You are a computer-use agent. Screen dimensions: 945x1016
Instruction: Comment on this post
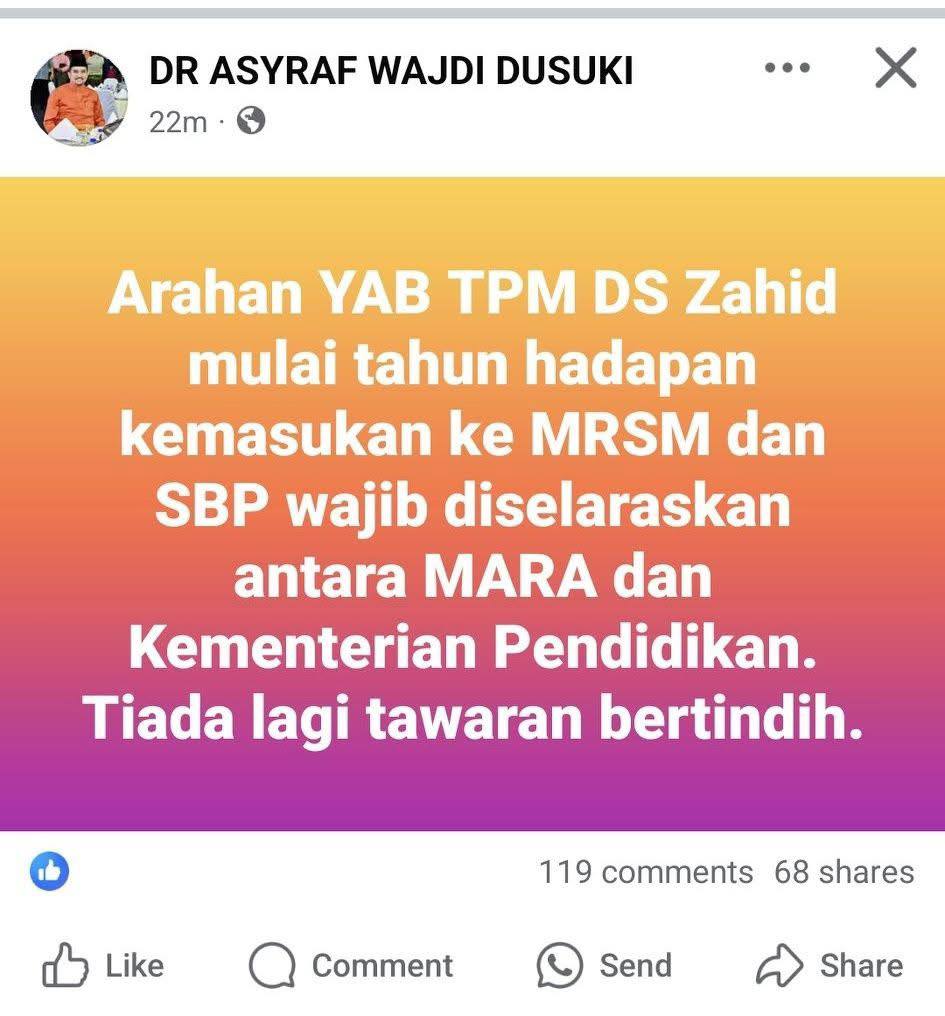351,965
